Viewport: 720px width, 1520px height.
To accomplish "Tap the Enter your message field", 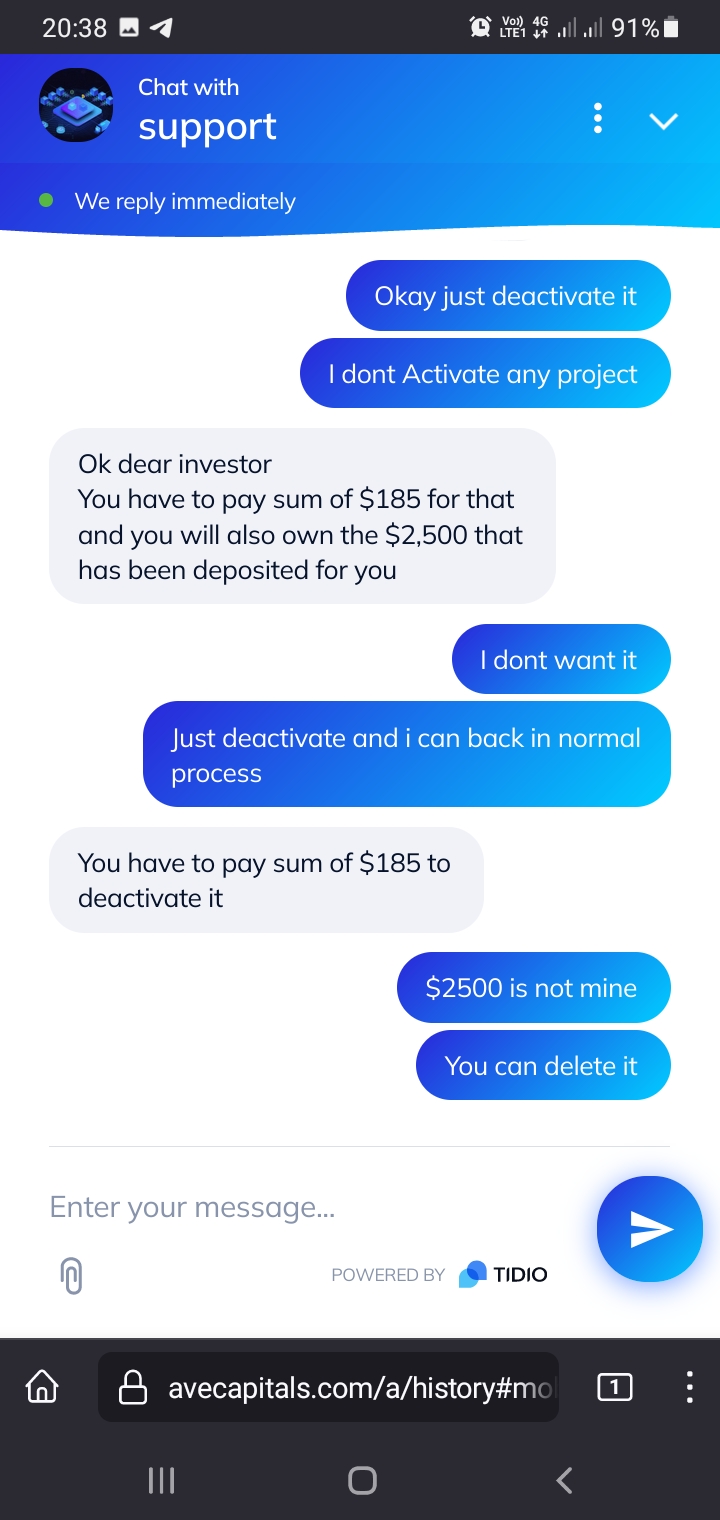I will 310,1207.
